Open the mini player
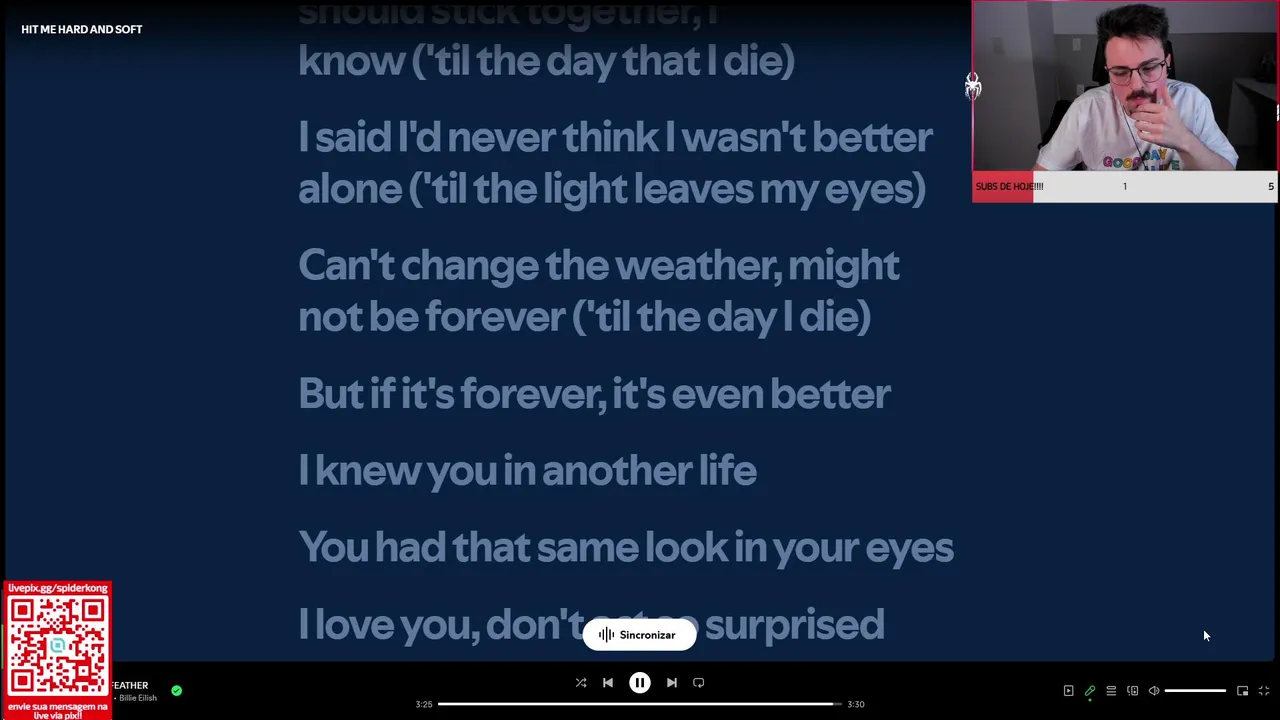Screen dimensions: 1280x720 (x=1242, y=691)
